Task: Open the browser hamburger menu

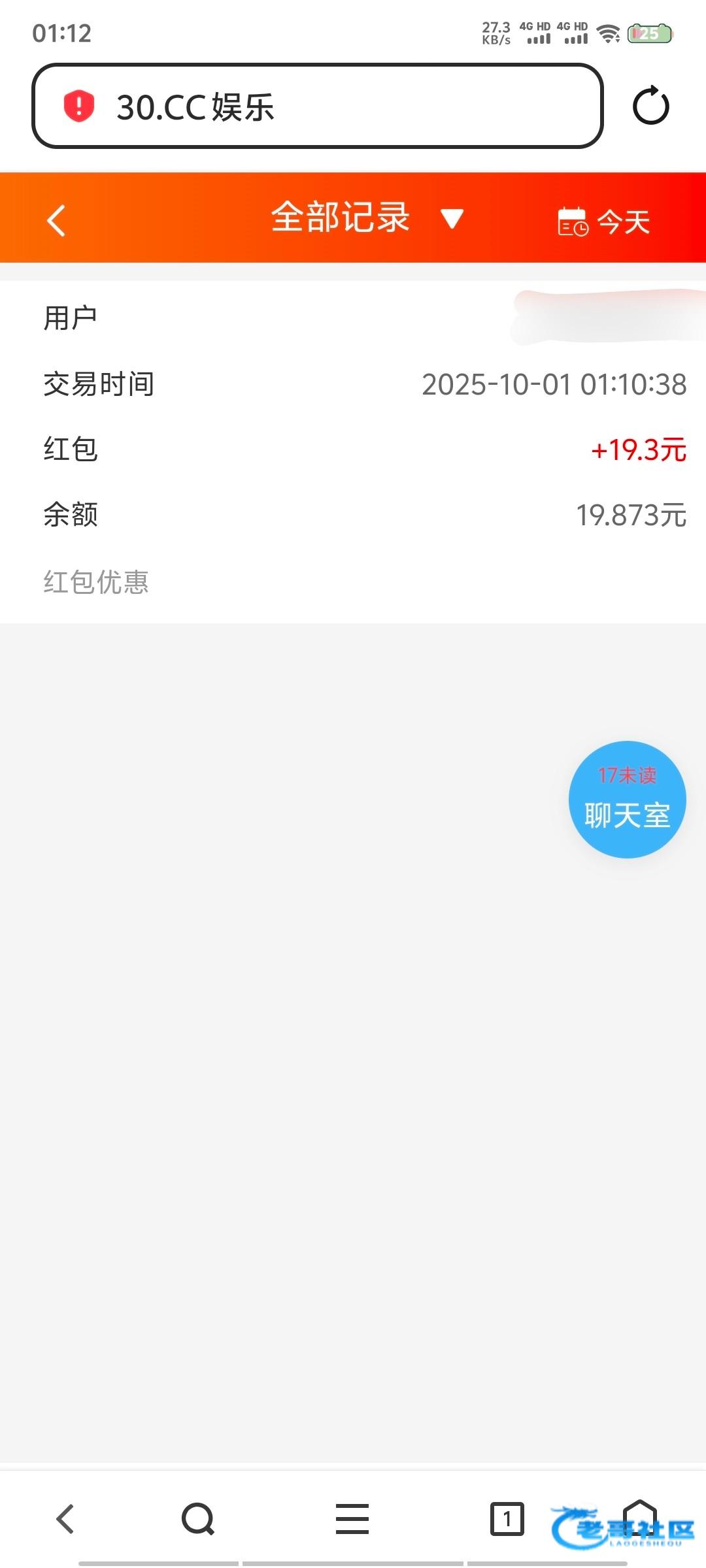Action: click(x=352, y=1518)
